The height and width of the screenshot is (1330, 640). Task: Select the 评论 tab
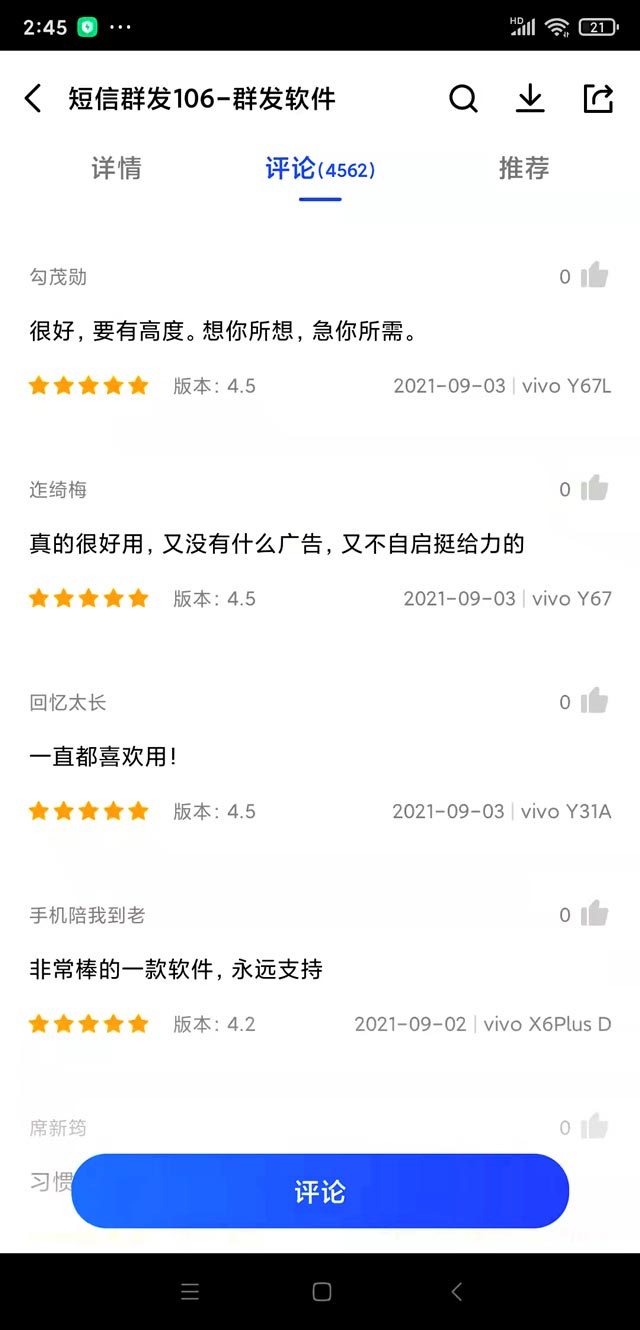click(320, 168)
